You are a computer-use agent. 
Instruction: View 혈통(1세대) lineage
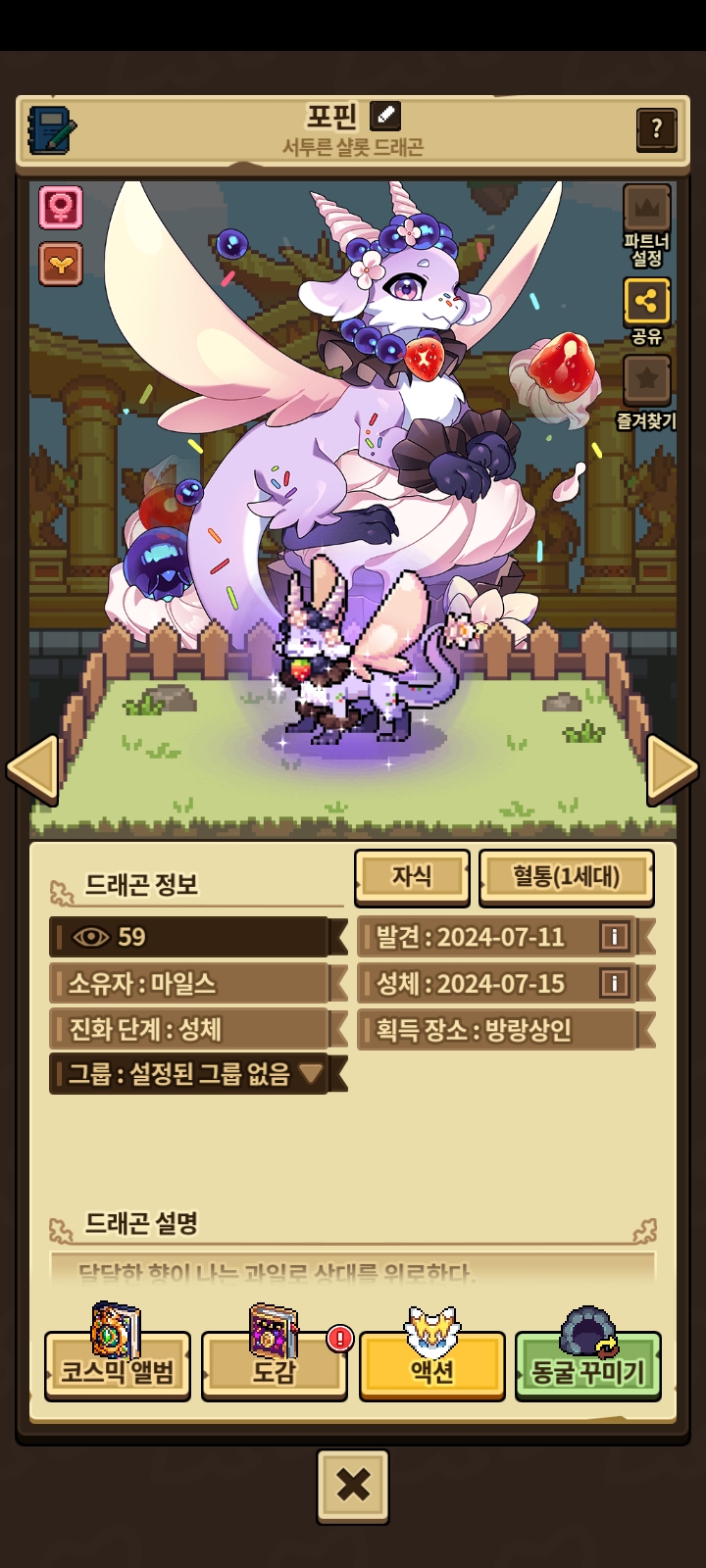tap(566, 877)
